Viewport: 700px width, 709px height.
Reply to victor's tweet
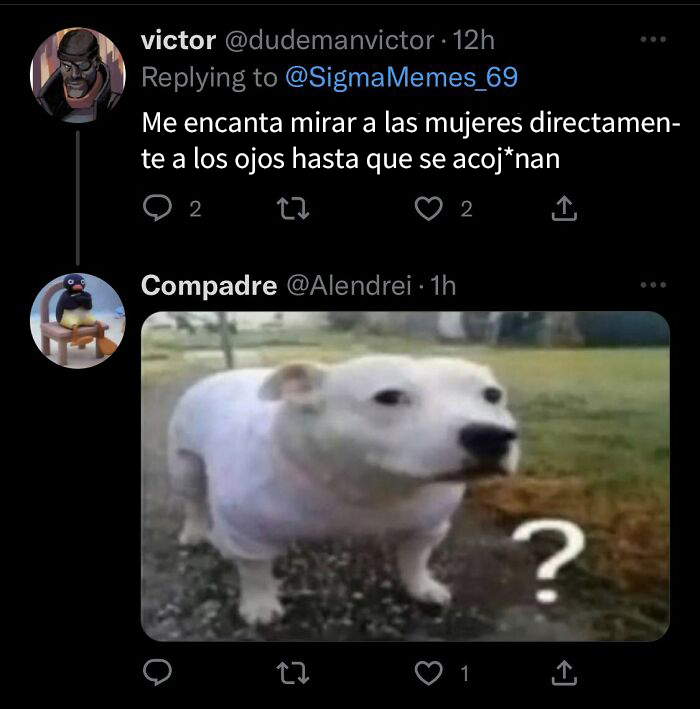[157, 208]
